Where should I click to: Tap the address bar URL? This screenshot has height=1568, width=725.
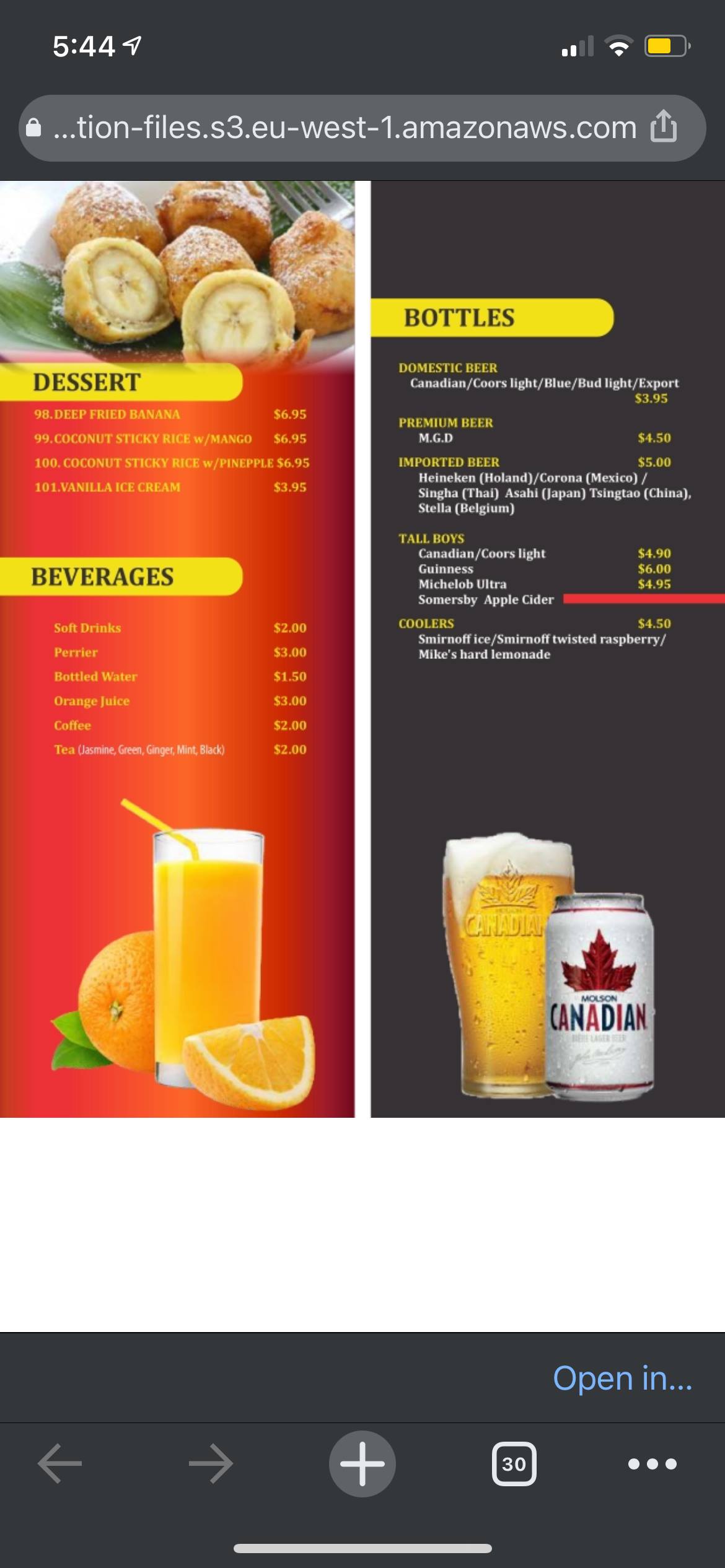coord(345,128)
